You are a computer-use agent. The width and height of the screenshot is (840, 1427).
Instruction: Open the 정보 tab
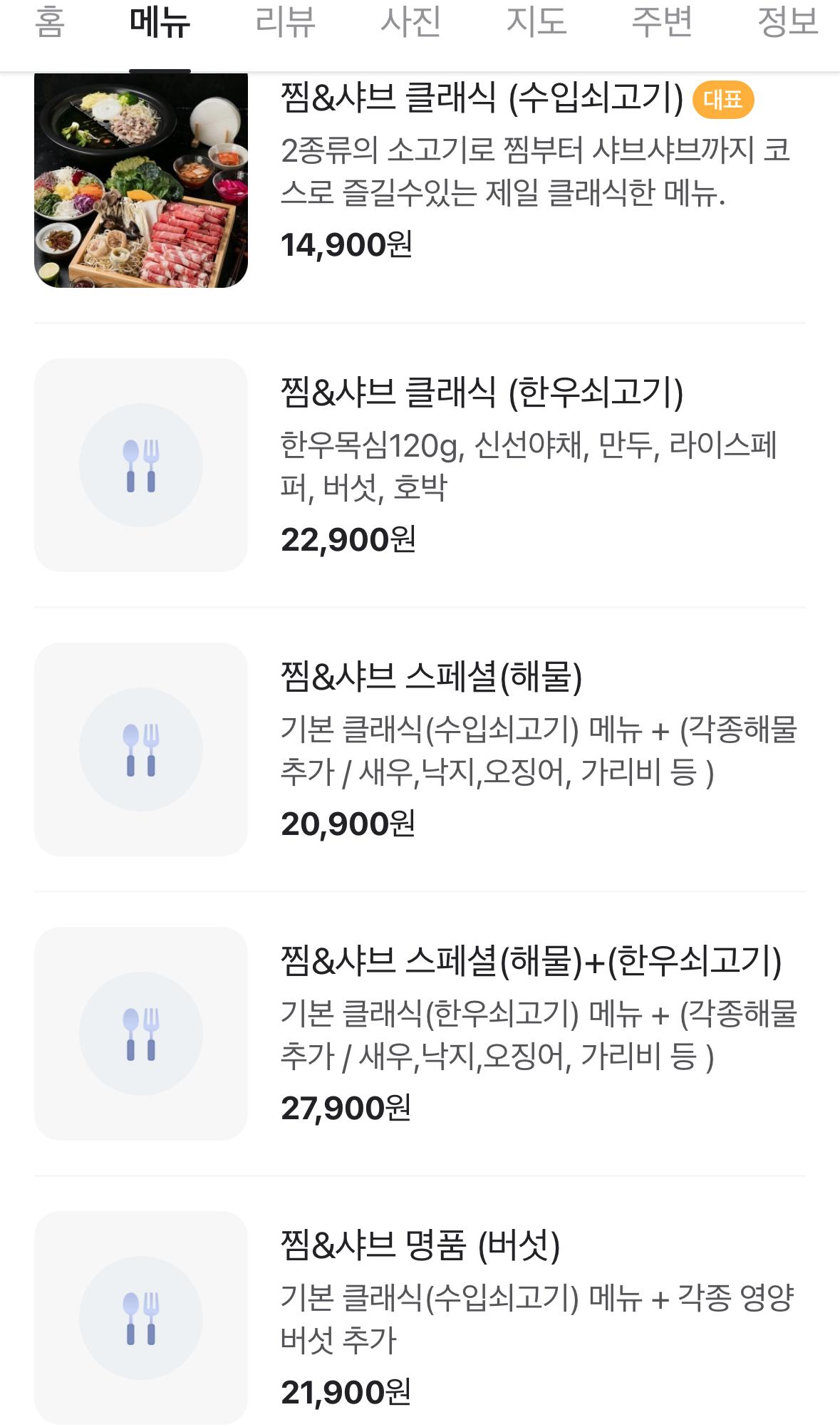click(x=787, y=23)
